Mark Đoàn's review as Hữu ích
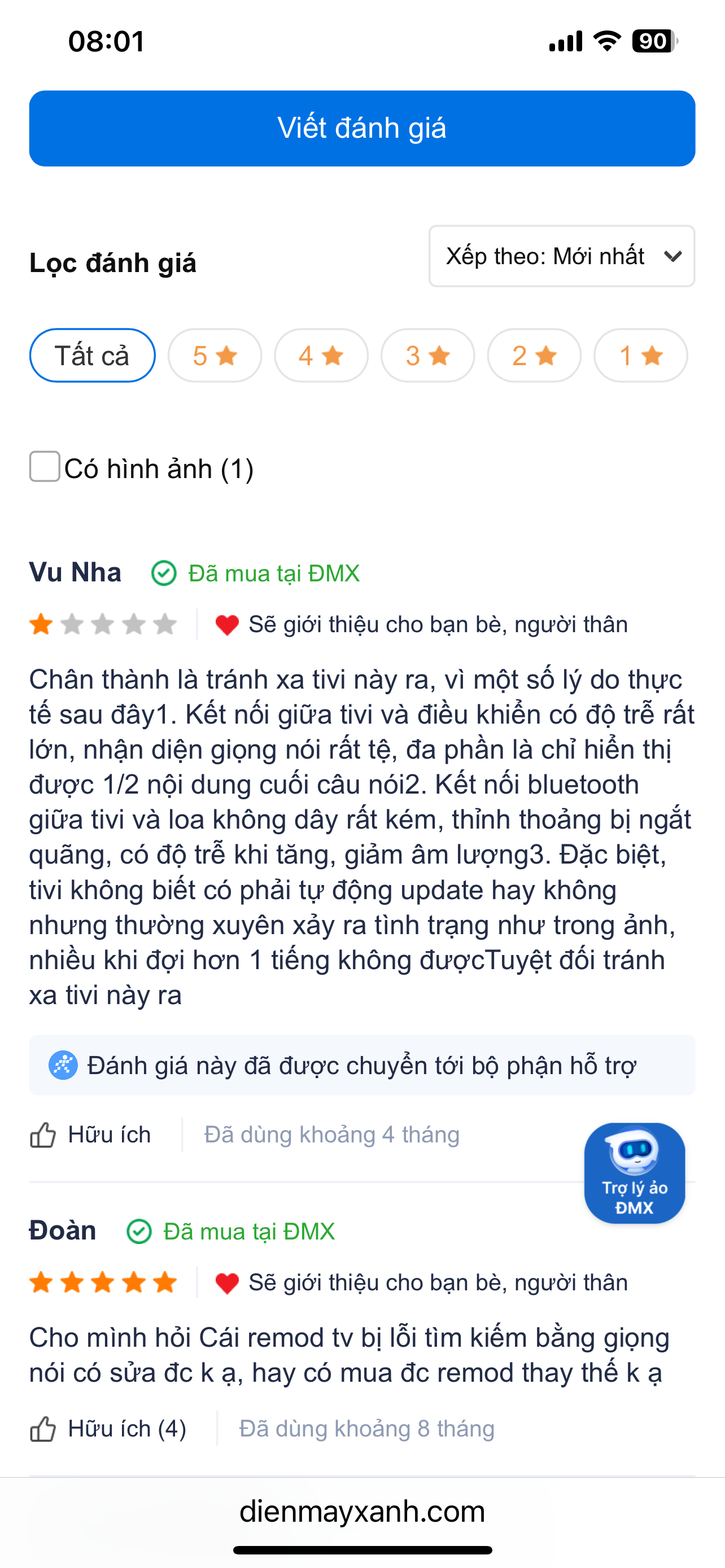Image resolution: width=725 pixels, height=1568 pixels. (x=108, y=1429)
